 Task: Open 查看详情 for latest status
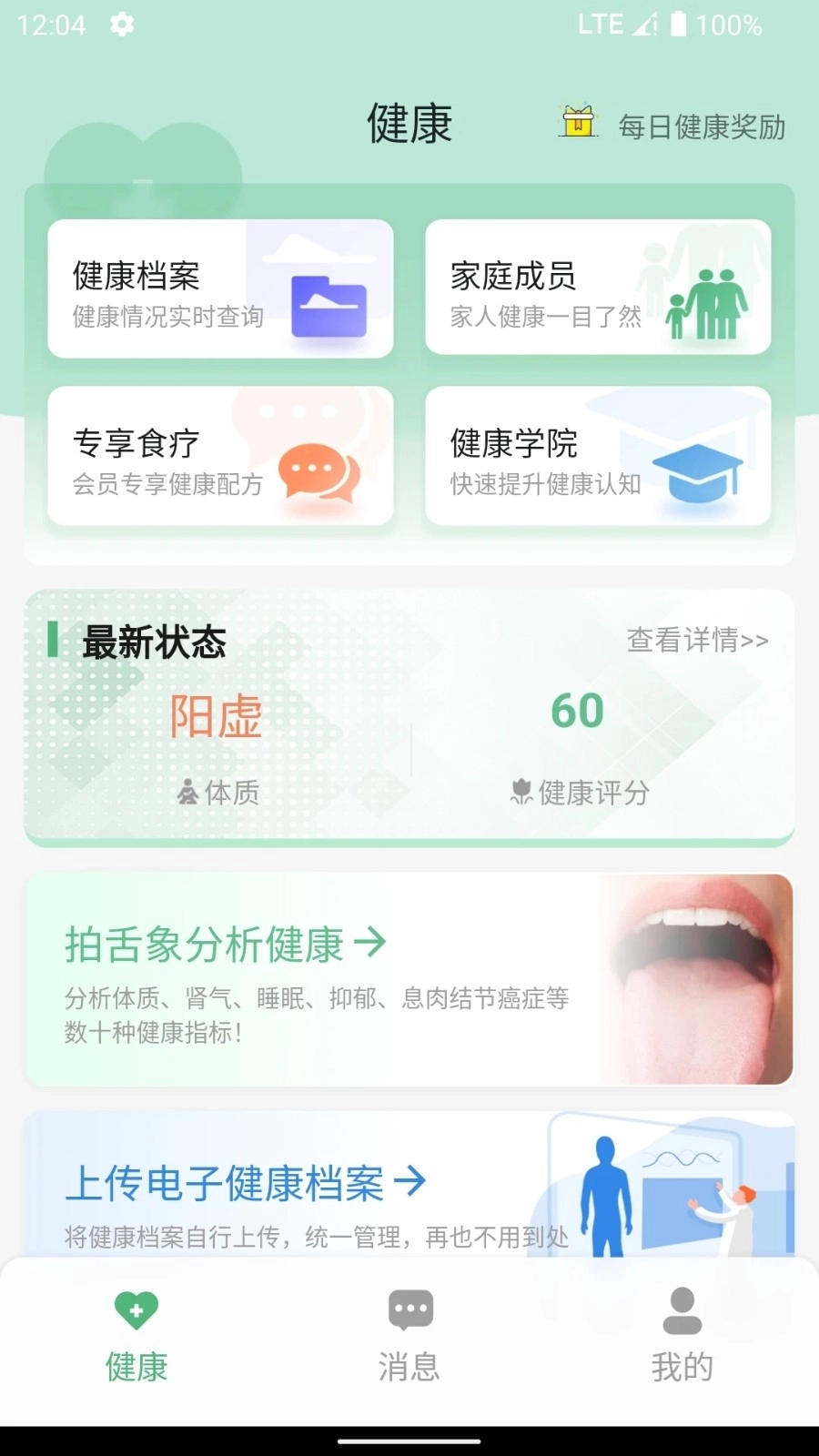tap(697, 641)
